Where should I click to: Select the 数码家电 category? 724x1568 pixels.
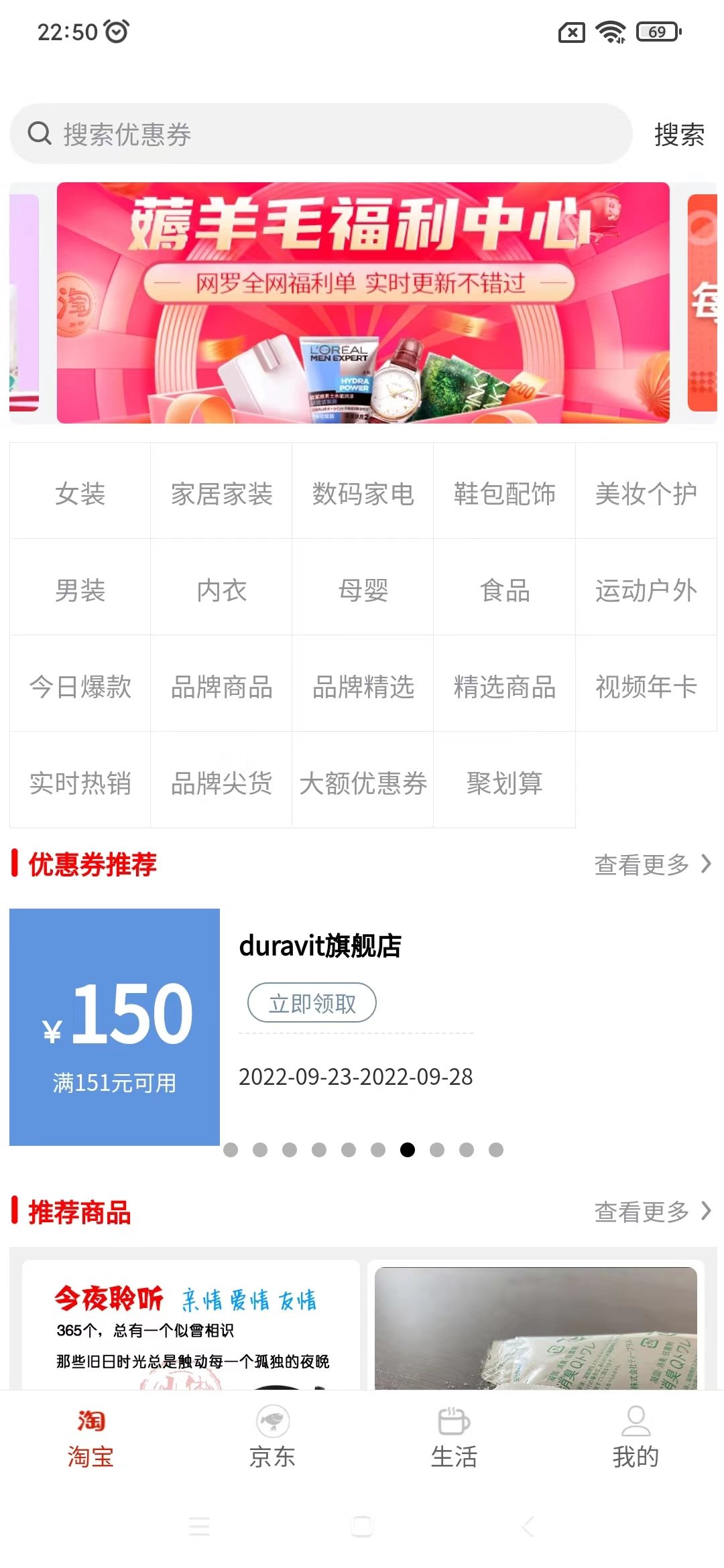pyautogui.click(x=363, y=494)
